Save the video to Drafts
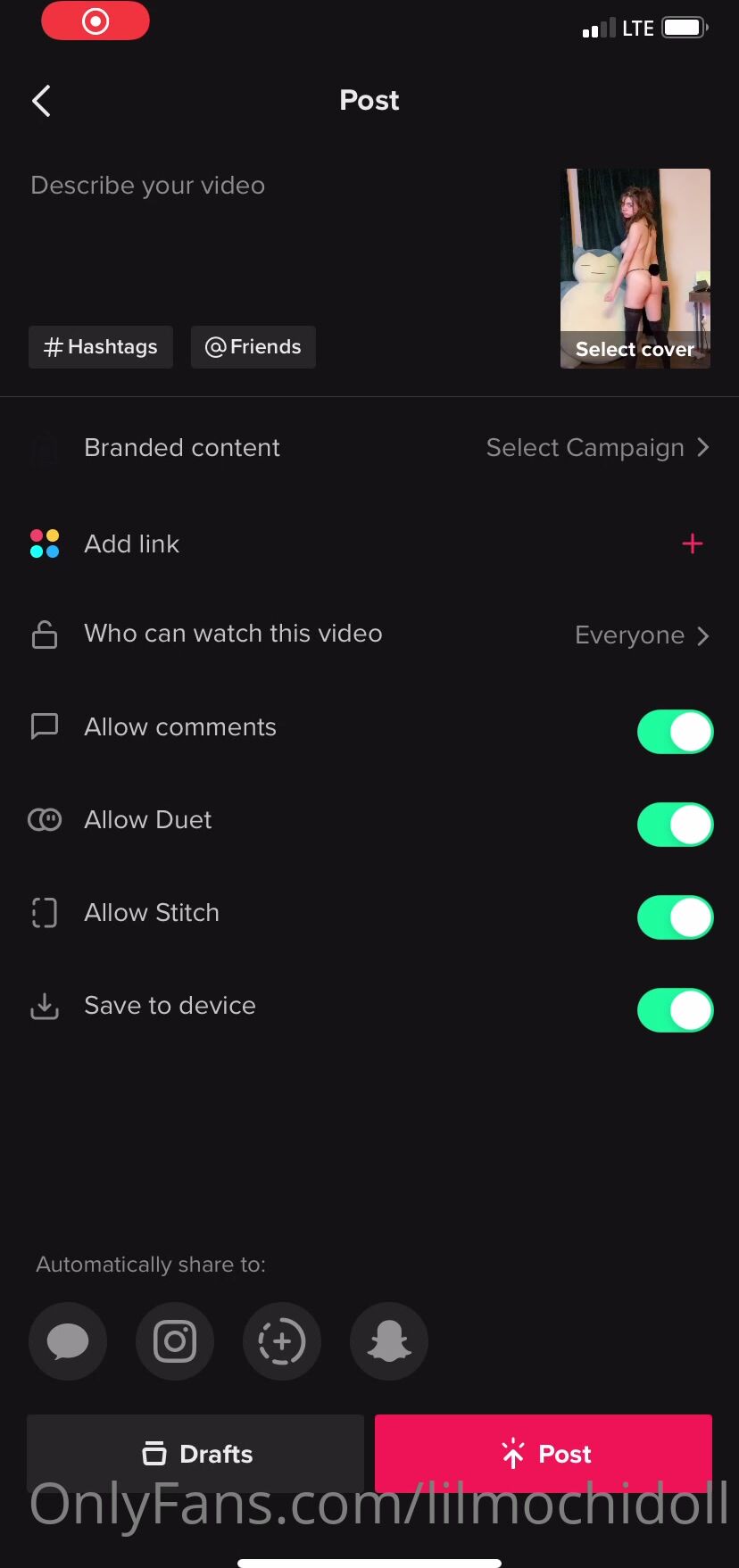This screenshot has height=1568, width=739. [195, 1454]
